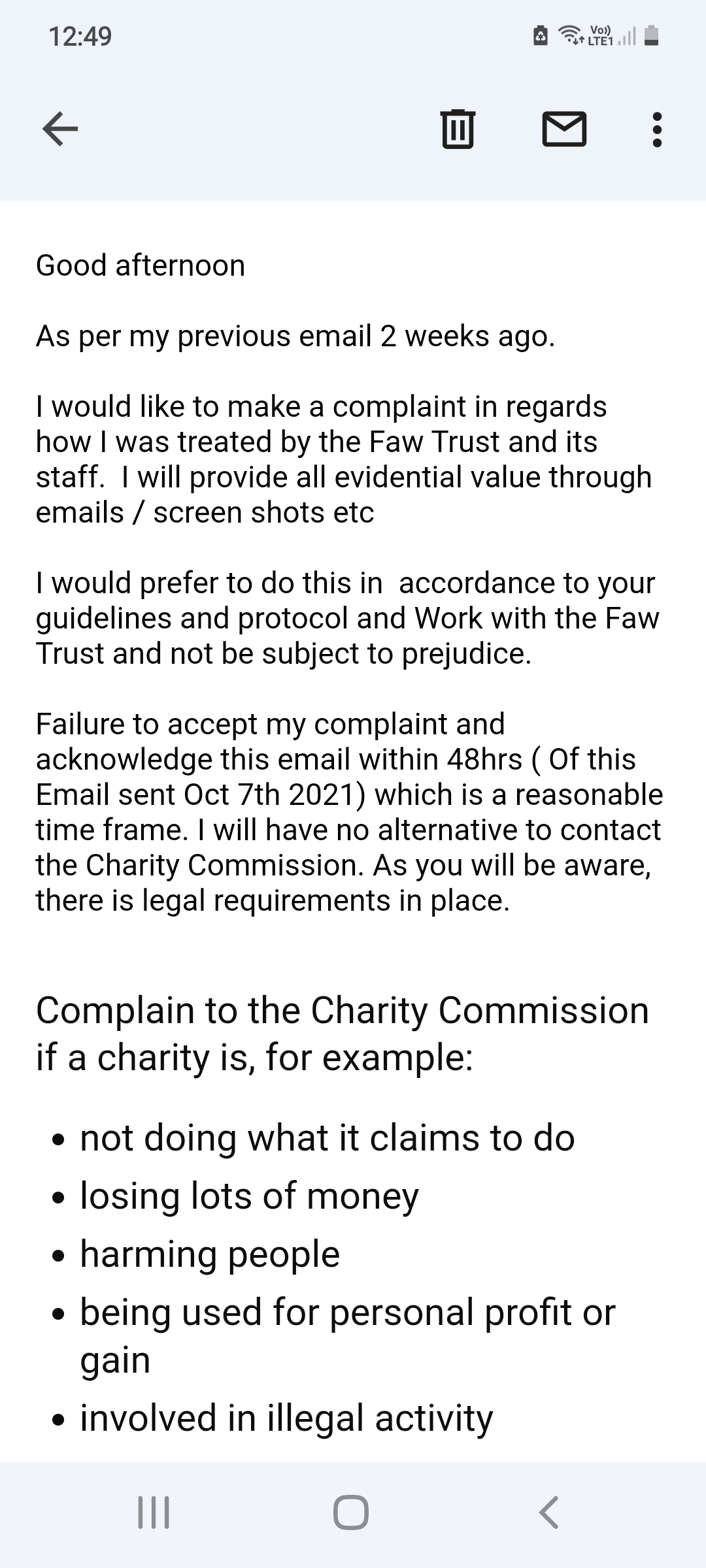The width and height of the screenshot is (706, 1568).
Task: Go back to the inbox
Action: click(x=60, y=128)
